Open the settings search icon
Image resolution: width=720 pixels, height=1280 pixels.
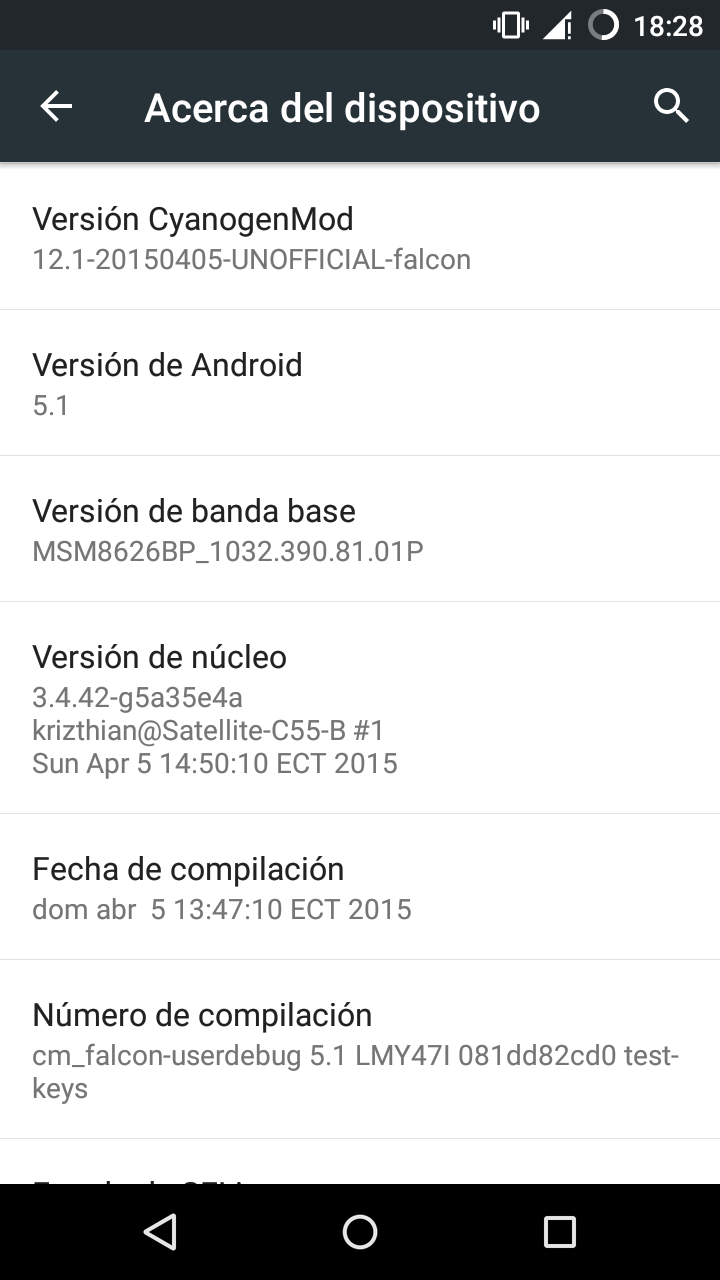(671, 105)
